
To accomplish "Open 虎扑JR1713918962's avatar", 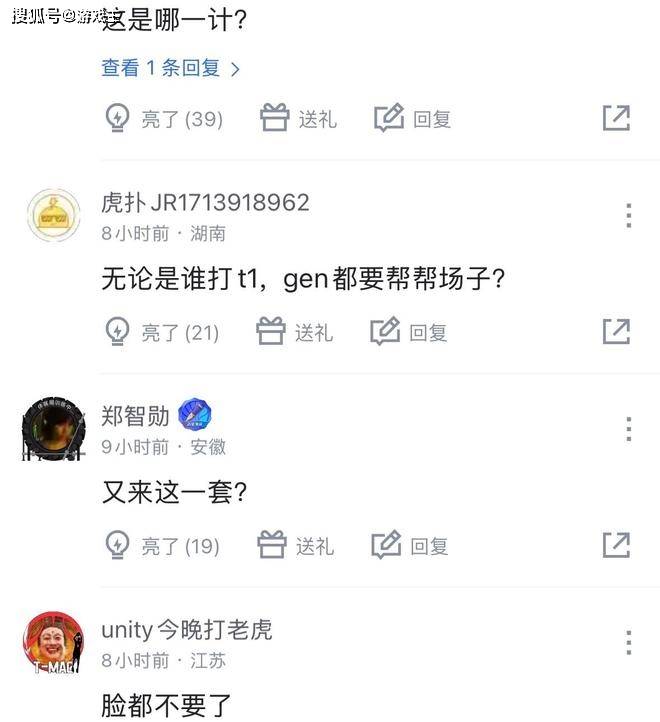I will coord(53,215).
